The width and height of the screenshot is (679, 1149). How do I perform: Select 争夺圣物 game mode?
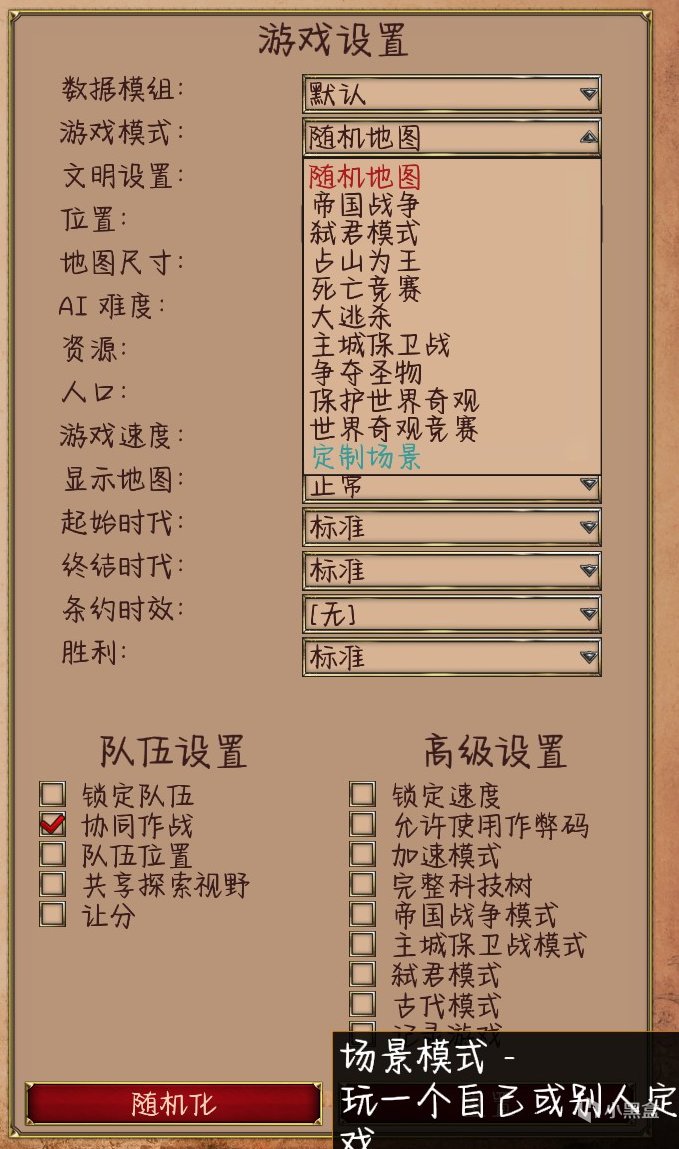(365, 374)
